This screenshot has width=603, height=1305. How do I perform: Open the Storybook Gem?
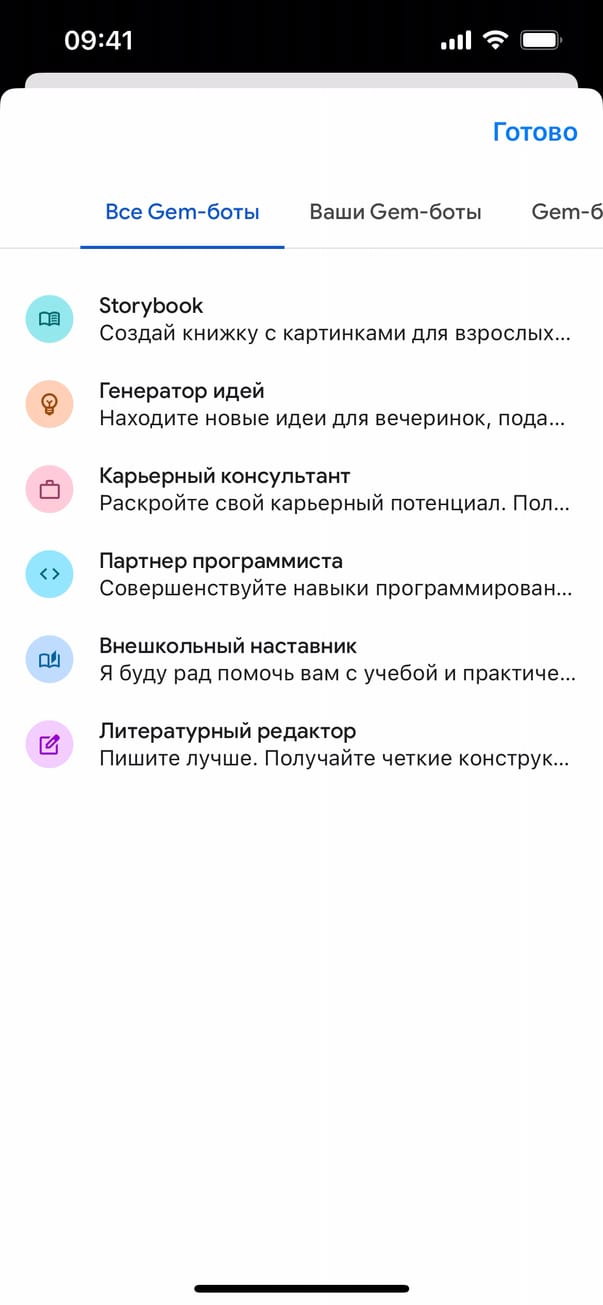point(300,319)
